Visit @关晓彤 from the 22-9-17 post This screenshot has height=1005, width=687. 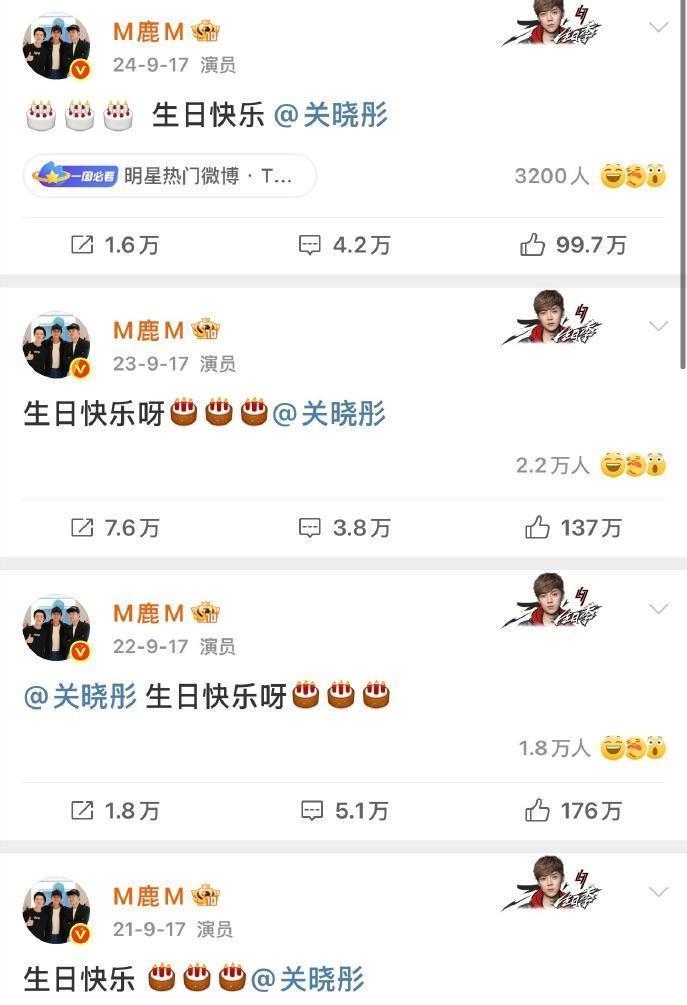80,696
